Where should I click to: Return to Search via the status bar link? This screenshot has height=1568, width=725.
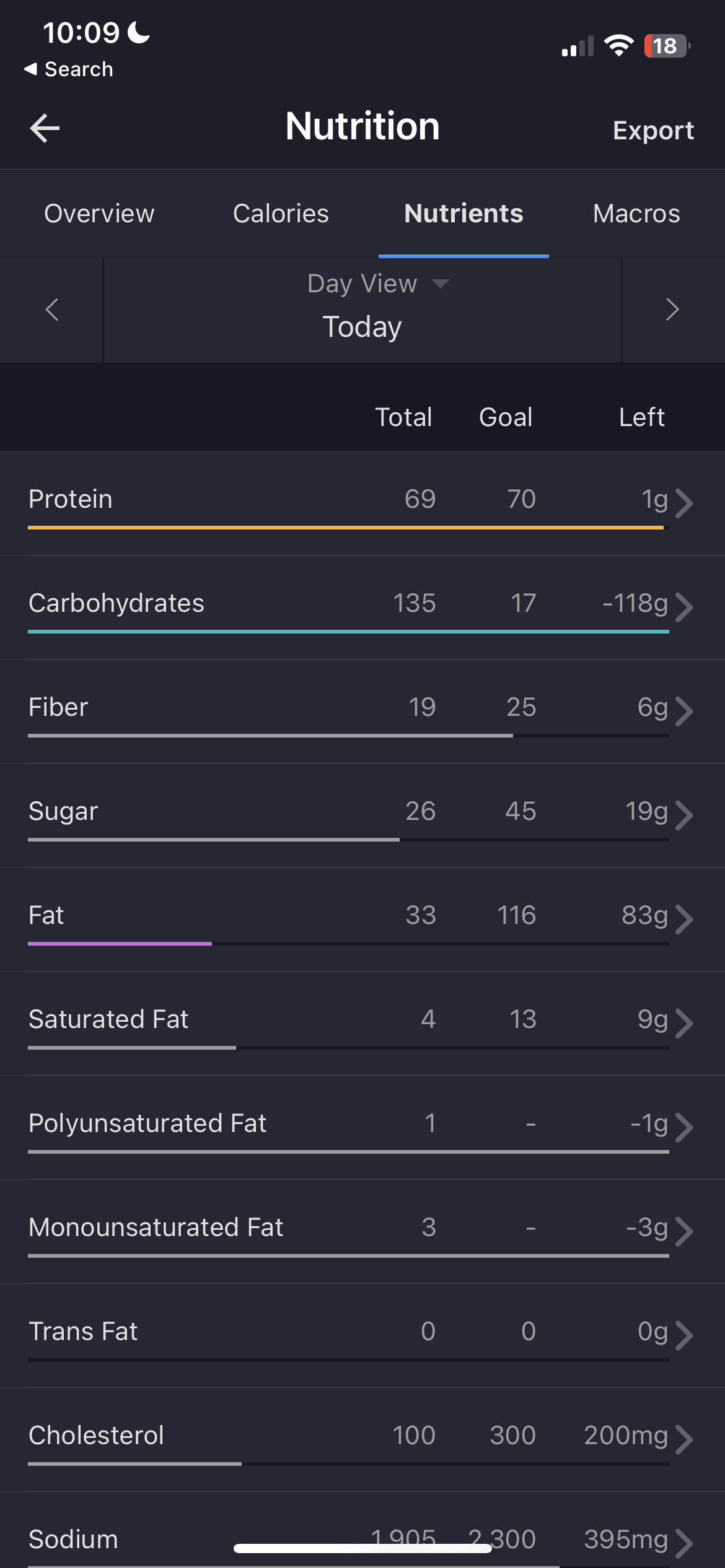[x=67, y=69]
